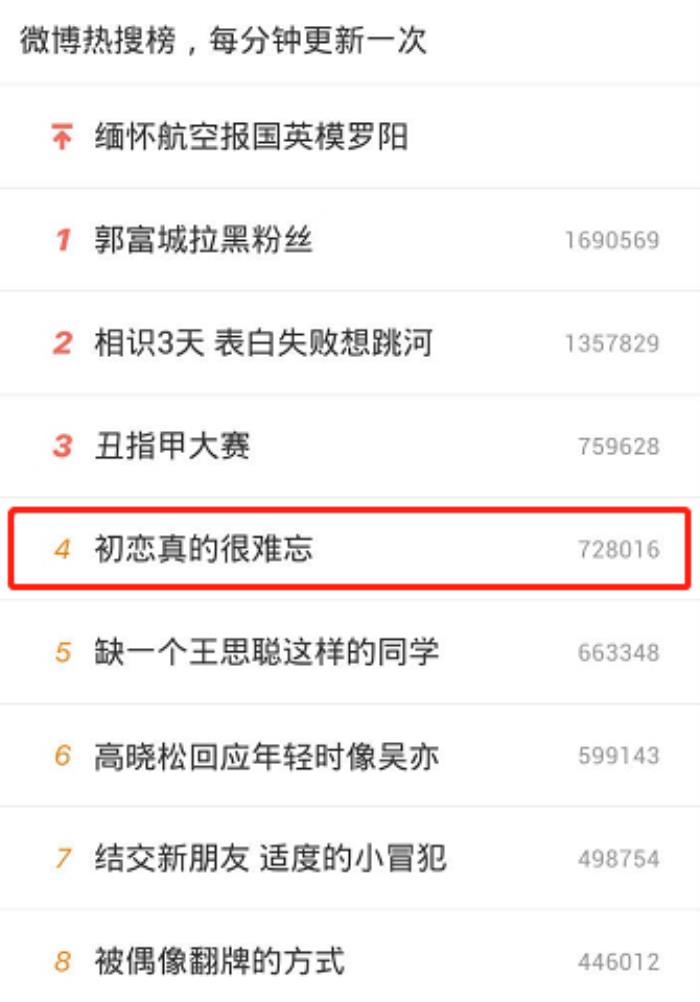Tap 缺一个王思聪这样的同学 hot search

tap(266, 652)
